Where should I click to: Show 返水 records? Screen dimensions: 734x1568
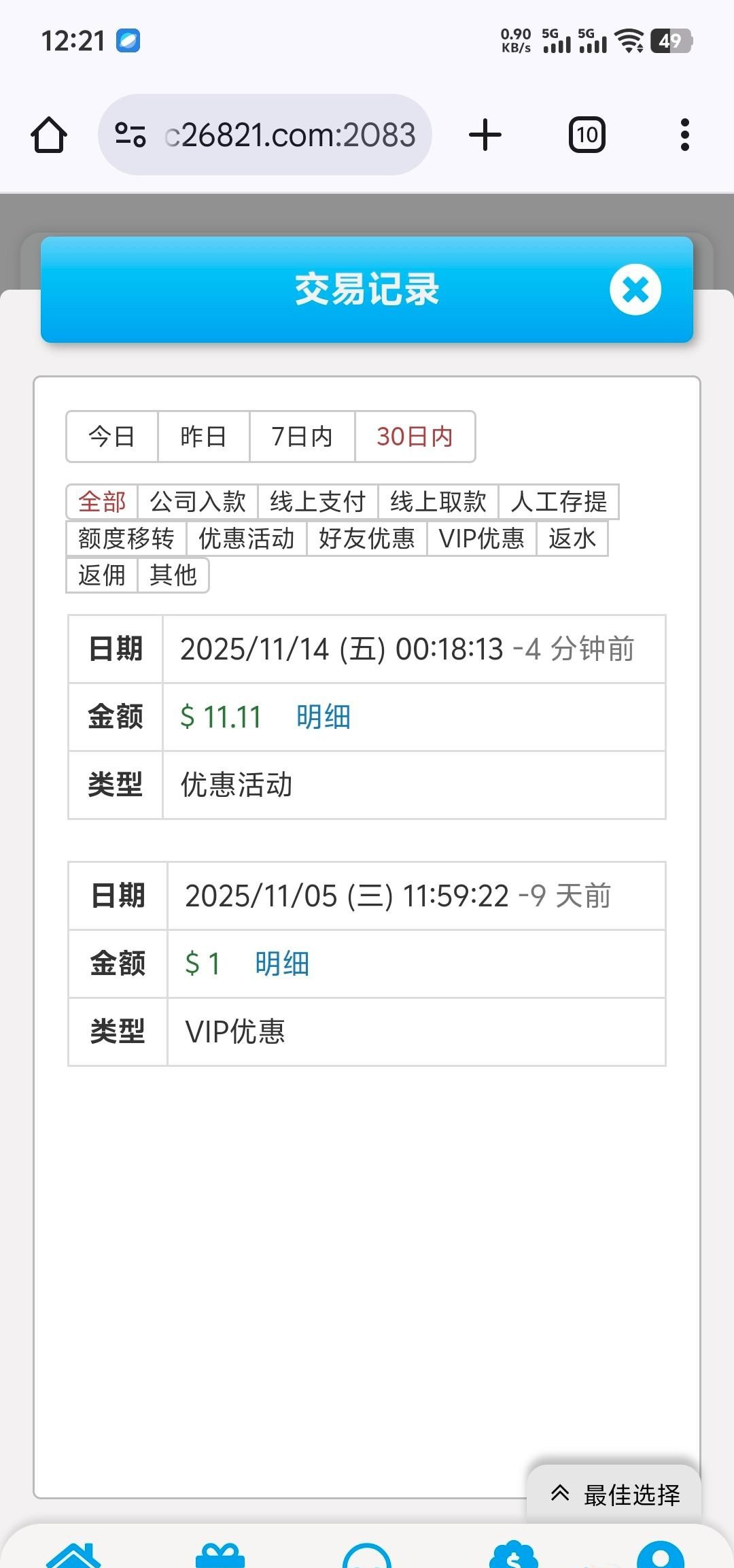coord(572,539)
